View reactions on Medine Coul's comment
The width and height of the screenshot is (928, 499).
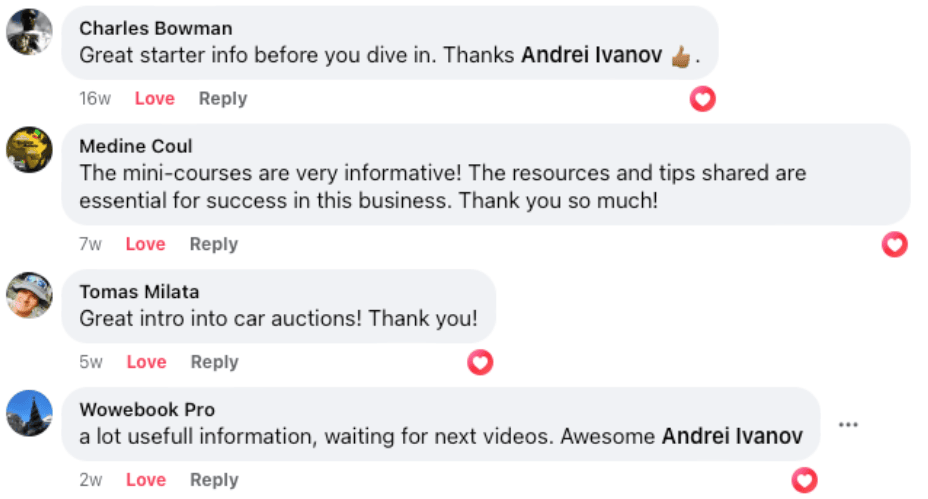tap(895, 244)
